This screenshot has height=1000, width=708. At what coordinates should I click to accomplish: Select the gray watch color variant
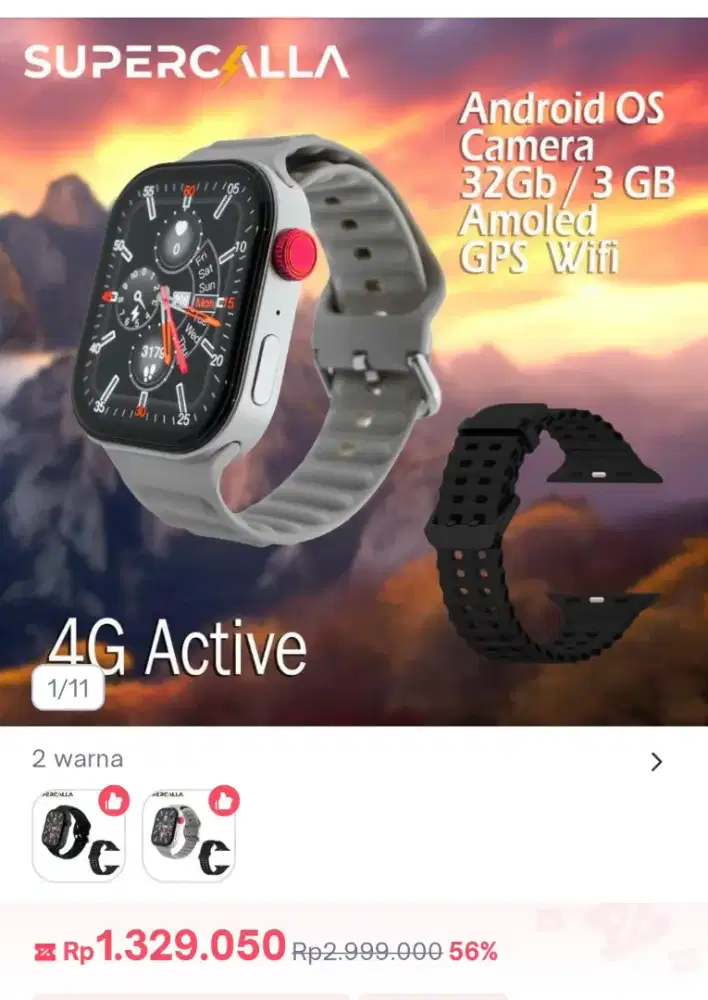pyautogui.click(x=188, y=836)
